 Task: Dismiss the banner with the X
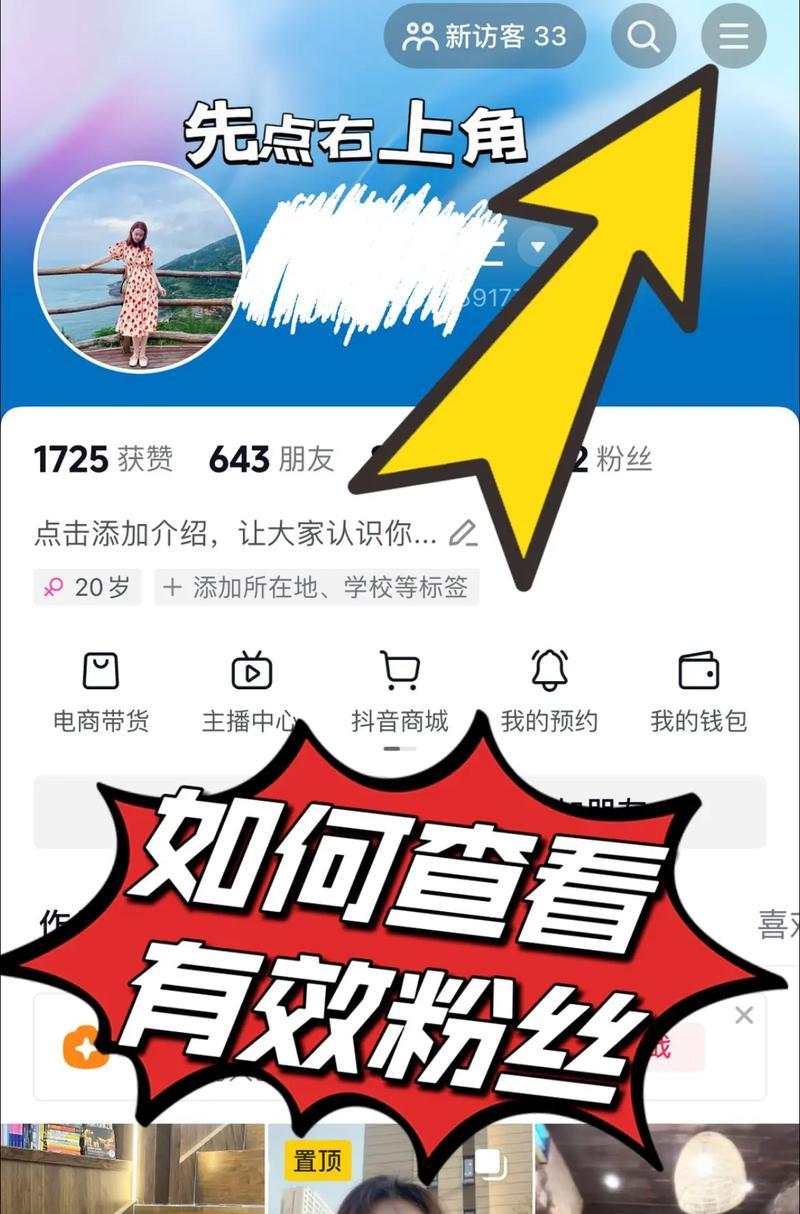(743, 1016)
